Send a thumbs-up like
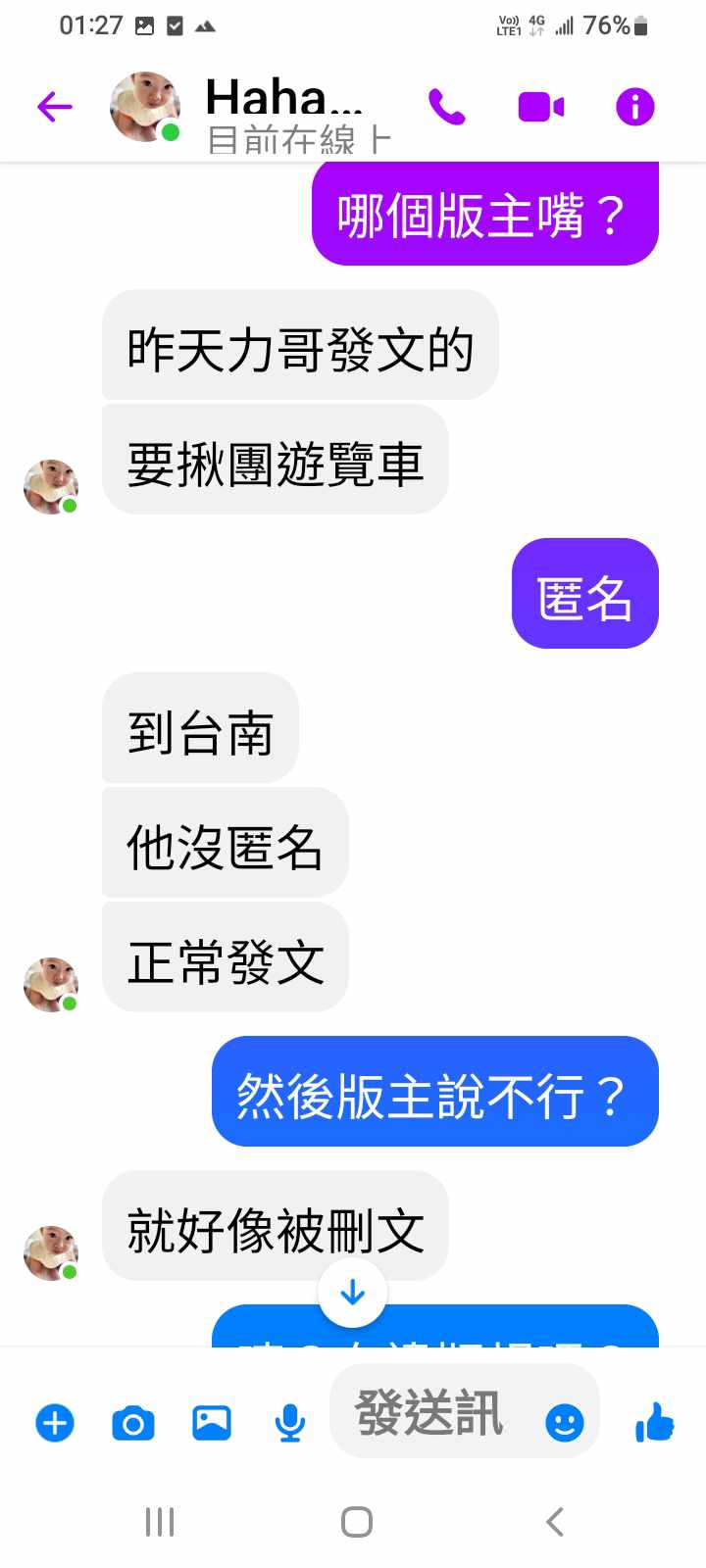Screen dimensions: 706x1568 point(654,1422)
